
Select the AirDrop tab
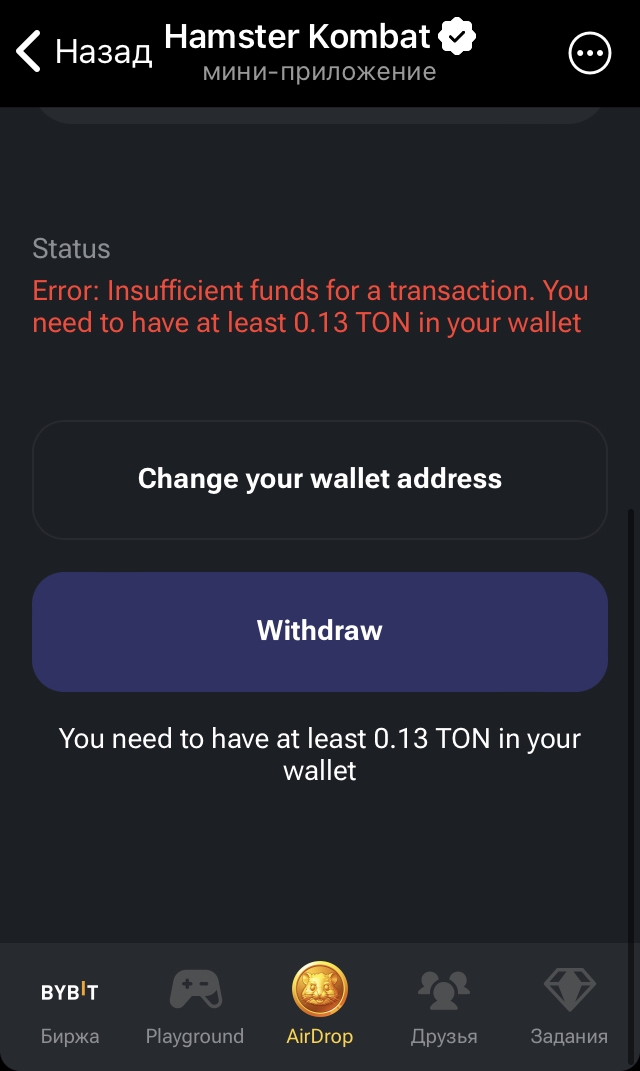(320, 1006)
